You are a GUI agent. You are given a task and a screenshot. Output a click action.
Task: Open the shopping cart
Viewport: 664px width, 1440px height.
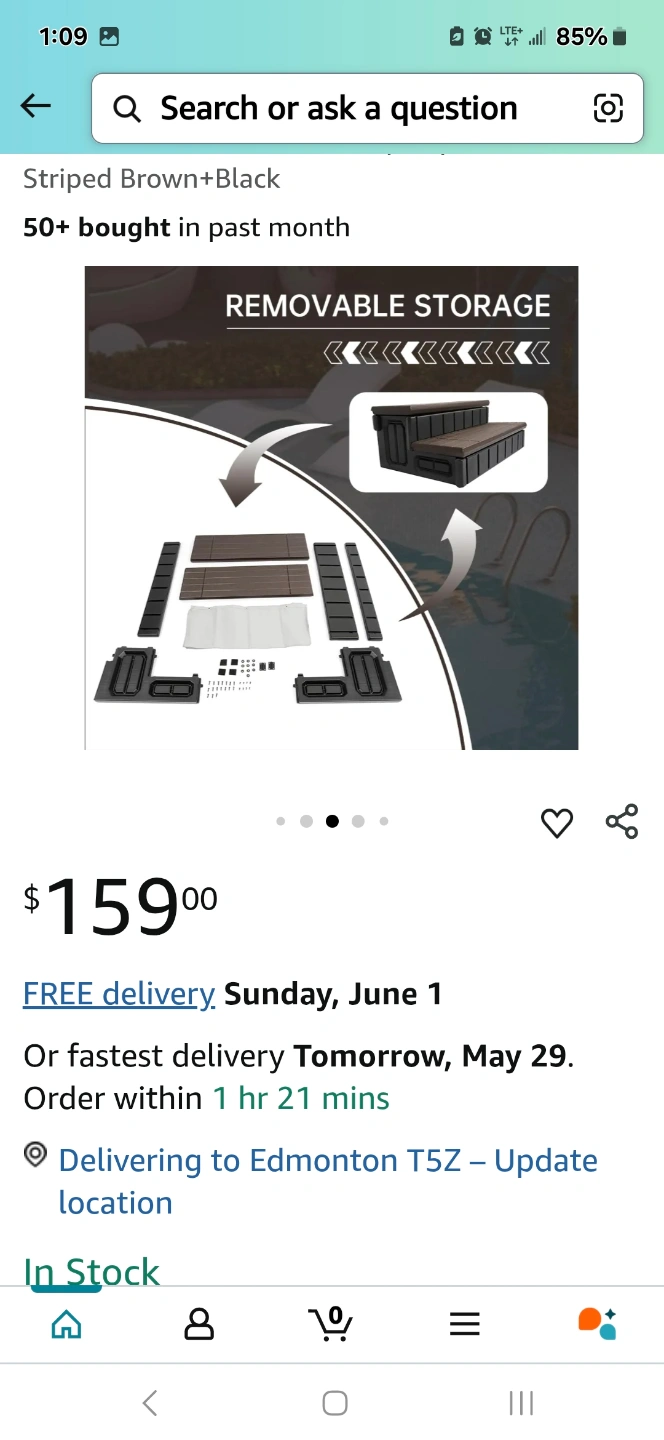coord(331,1323)
